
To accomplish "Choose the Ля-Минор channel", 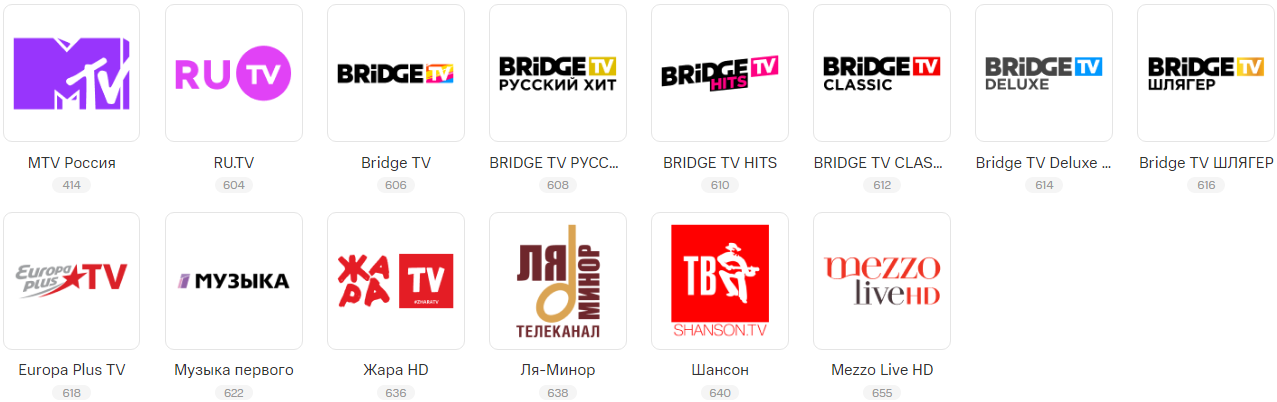I will 557,281.
